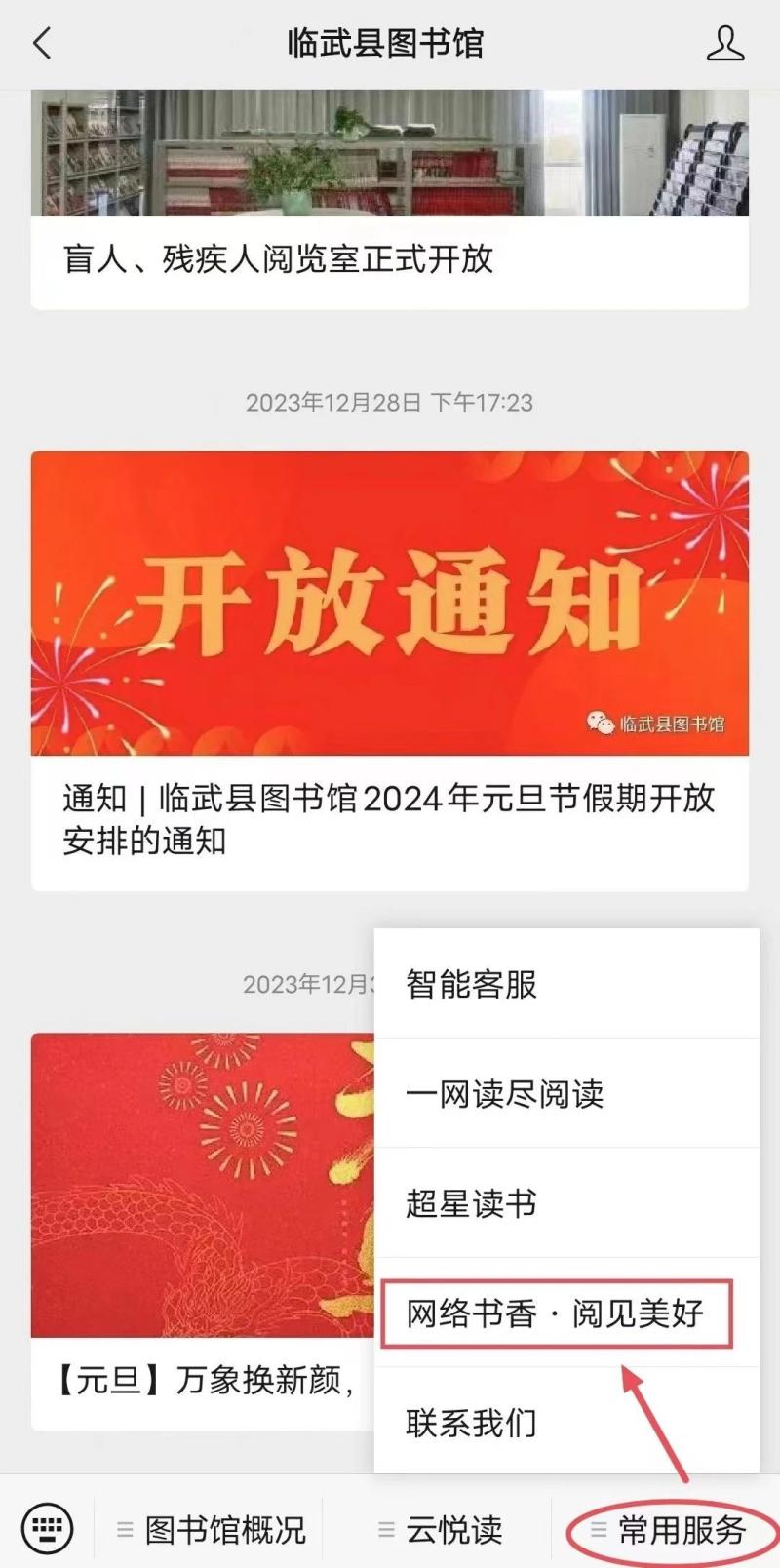This screenshot has height=1568, width=780.
Task: Choose 网络书香 · 阅见美好
Action: point(555,1313)
